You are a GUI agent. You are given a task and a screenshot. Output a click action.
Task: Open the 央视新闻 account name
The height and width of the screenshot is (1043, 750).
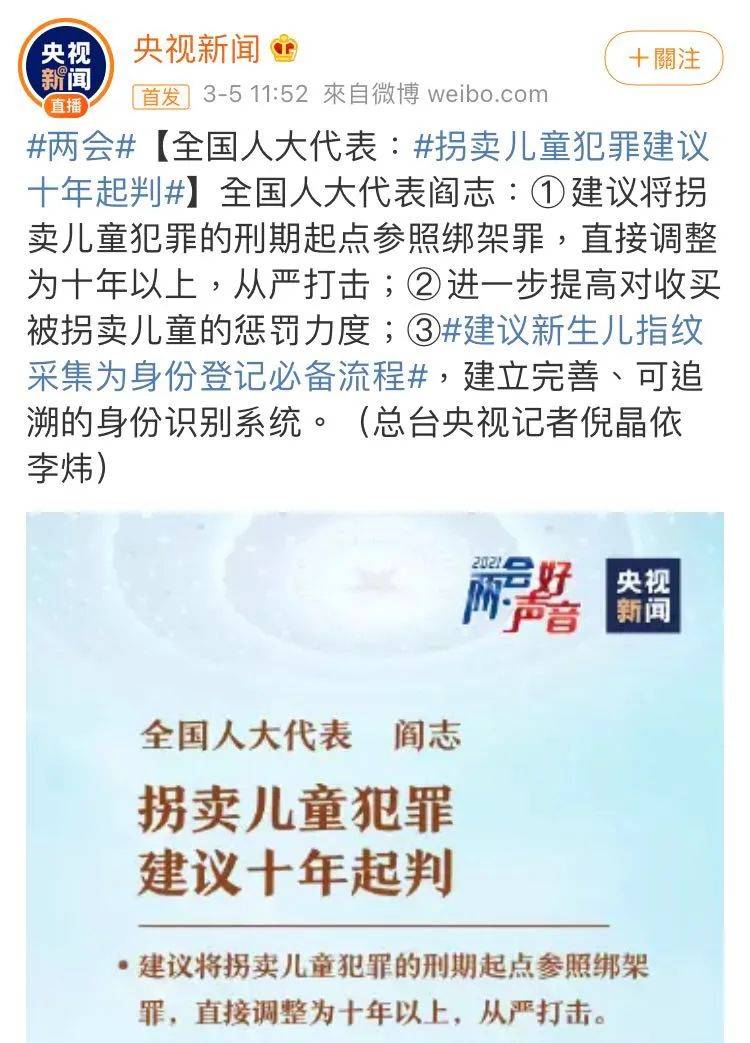point(197,47)
